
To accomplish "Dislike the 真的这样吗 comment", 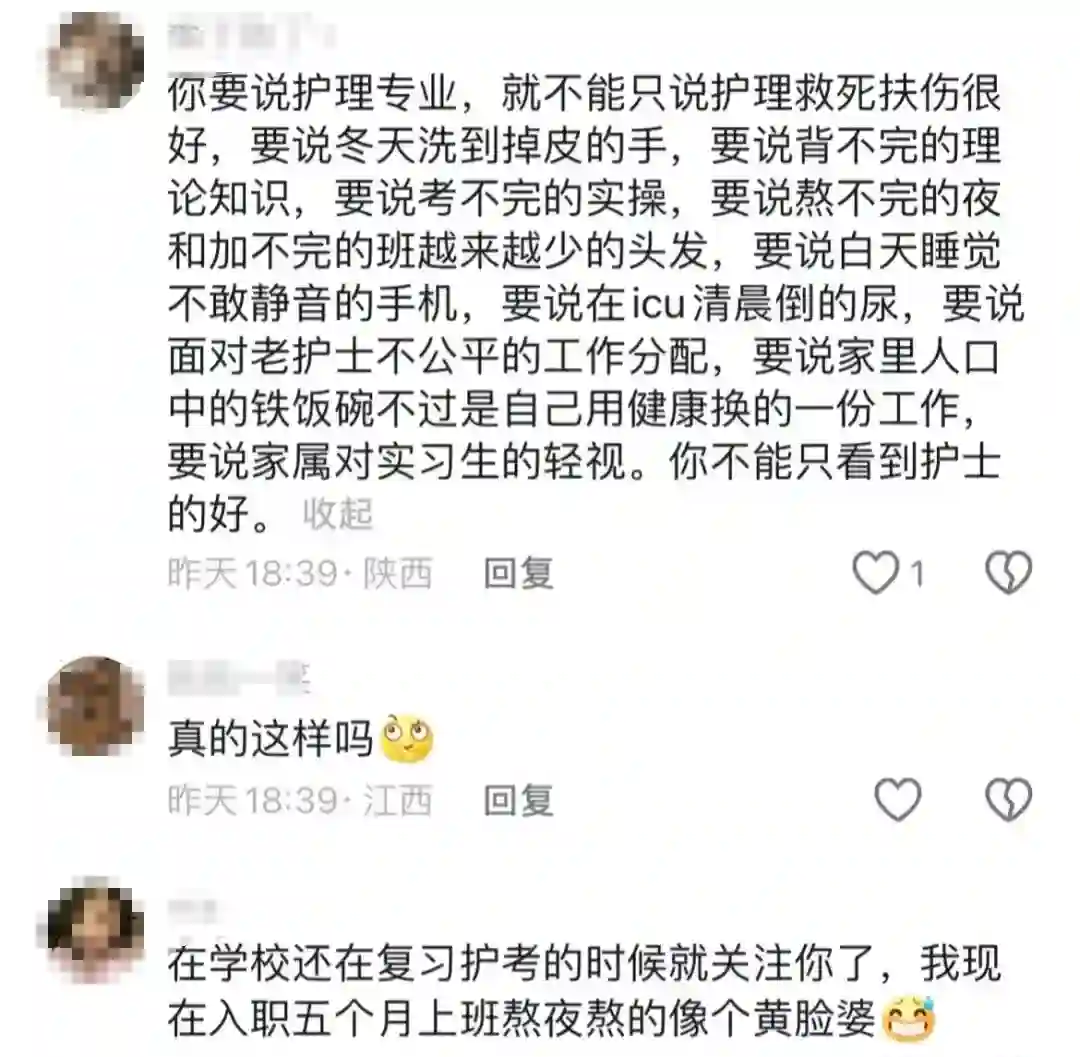I will coord(1008,800).
